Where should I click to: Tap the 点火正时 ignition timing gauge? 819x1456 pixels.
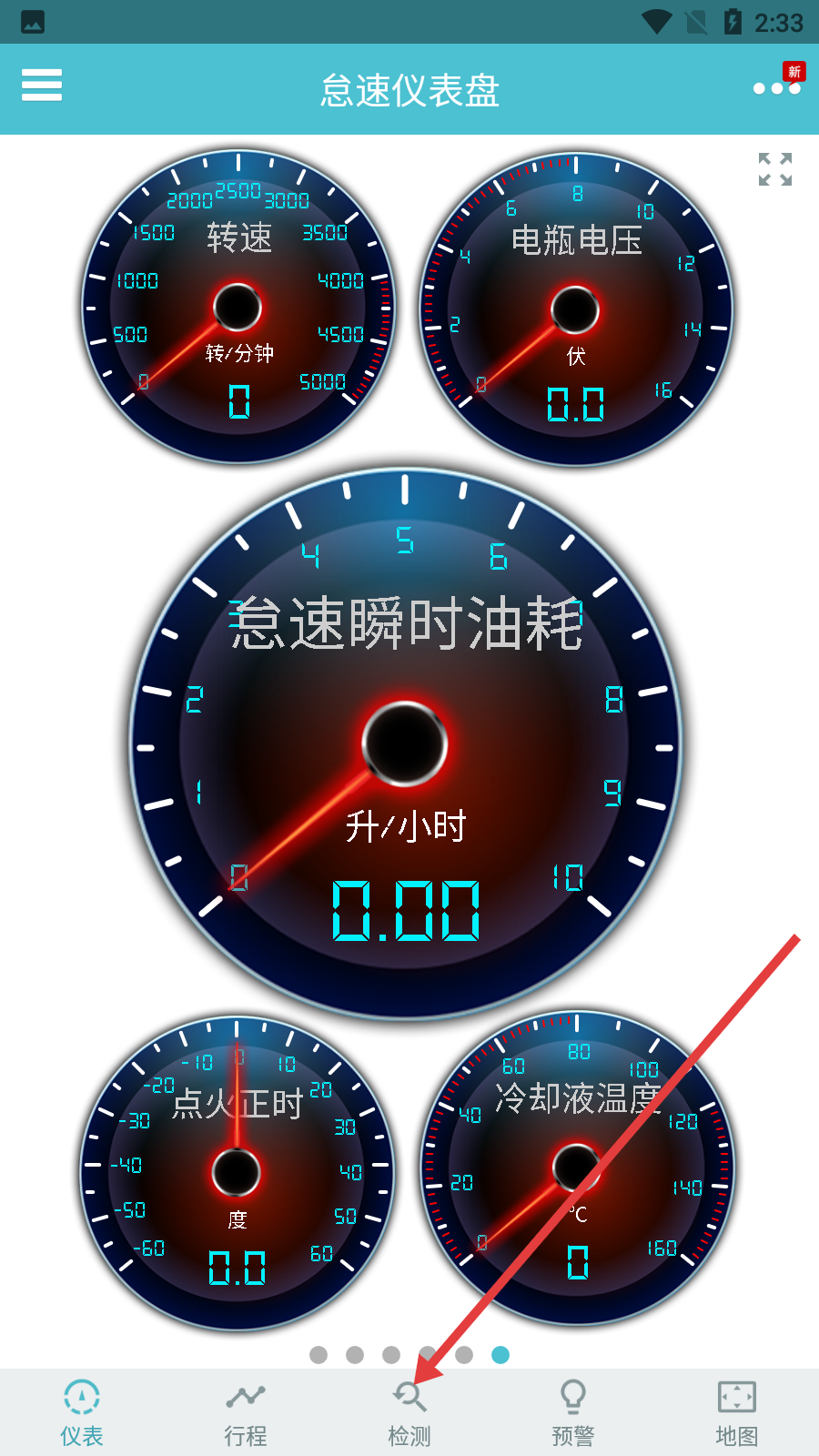tap(237, 1172)
